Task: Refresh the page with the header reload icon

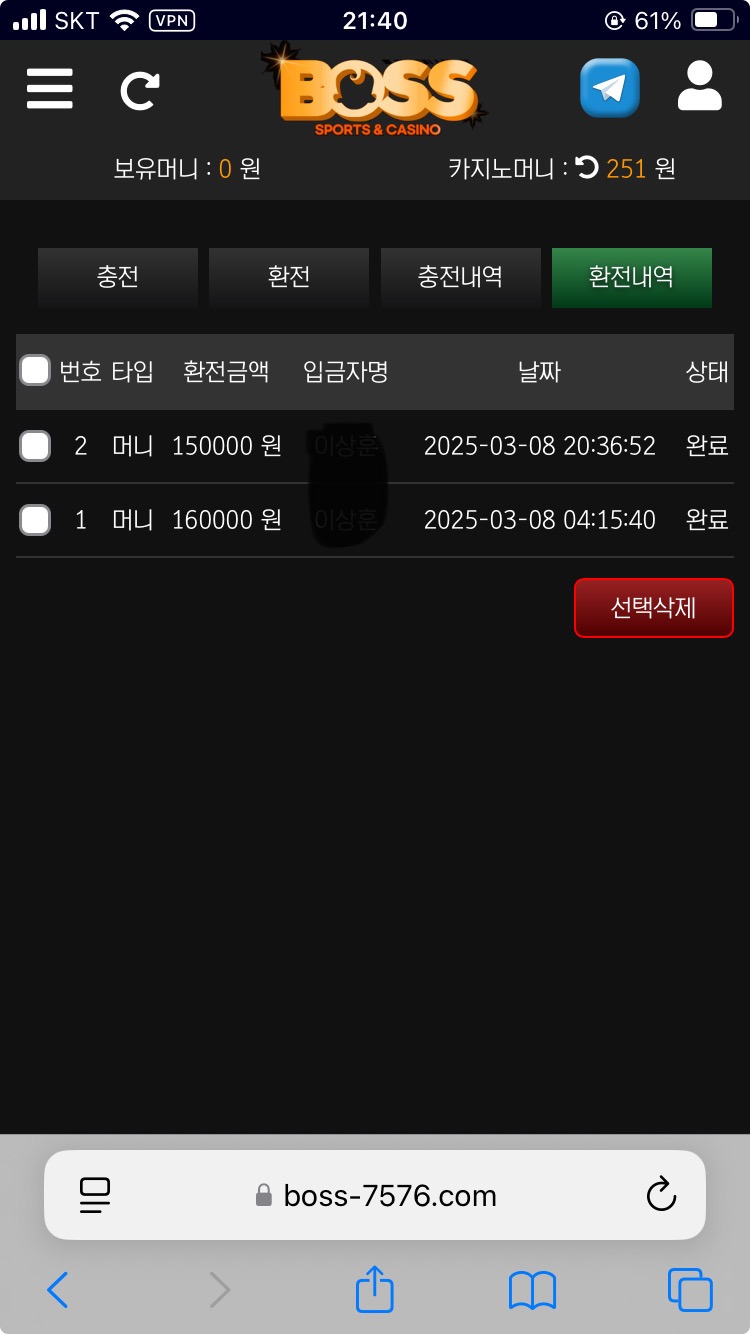Action: (x=140, y=90)
